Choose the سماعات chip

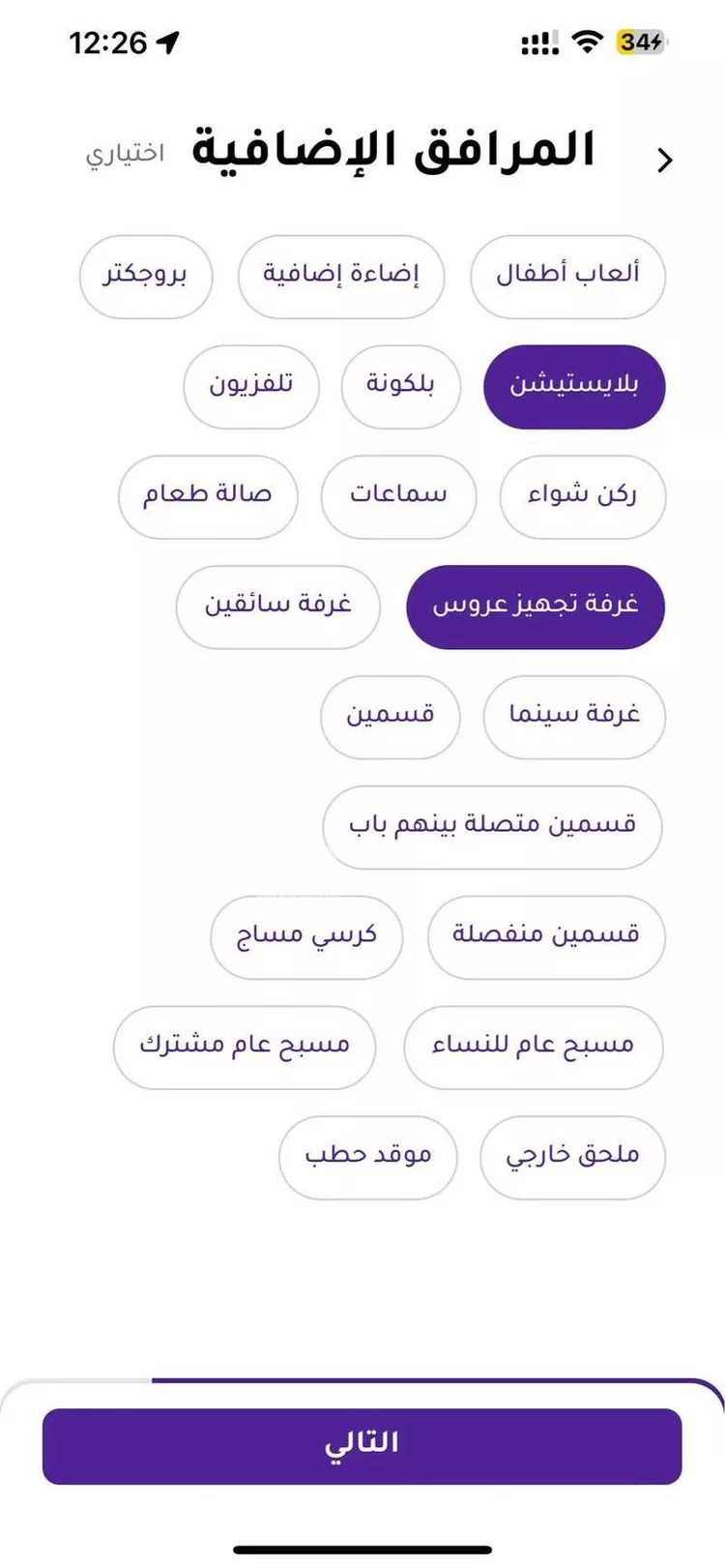click(398, 496)
